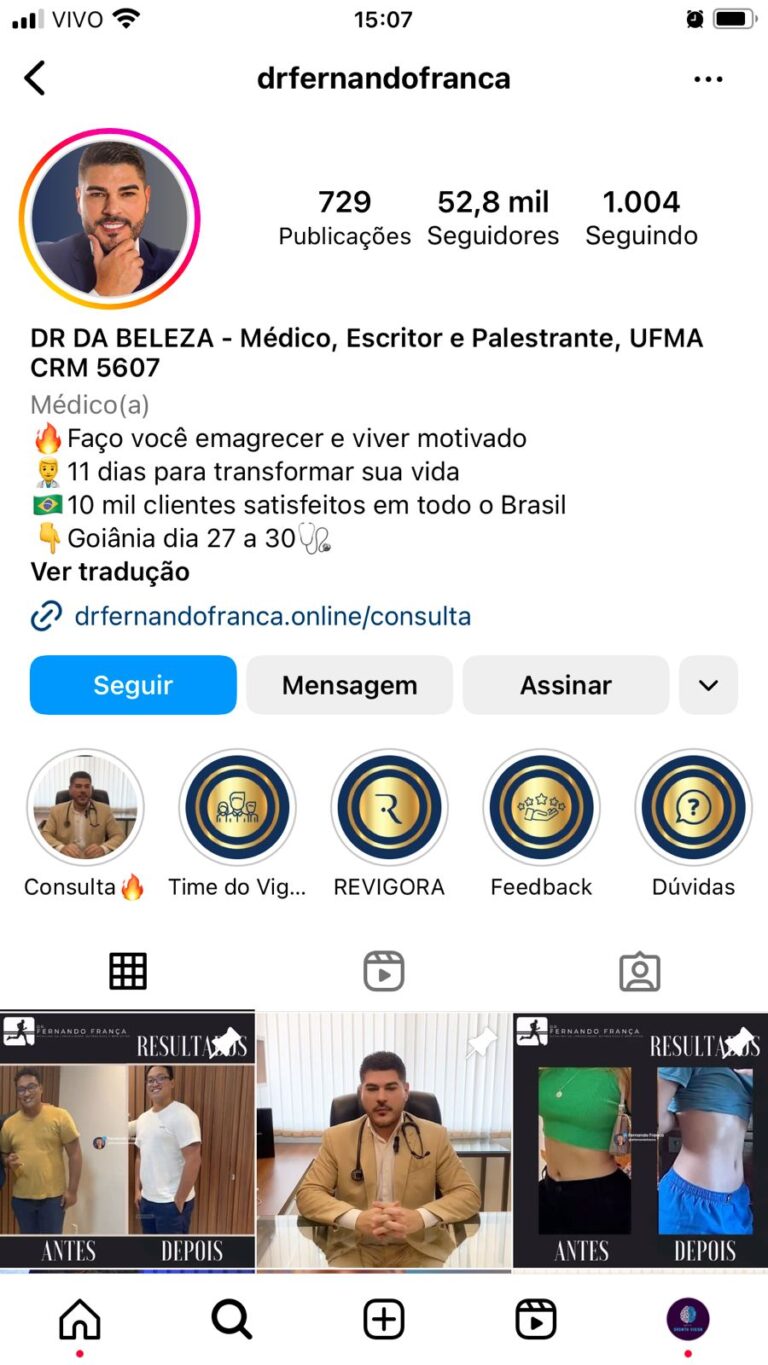
Task: View the profile picture story
Action: pos(110,219)
